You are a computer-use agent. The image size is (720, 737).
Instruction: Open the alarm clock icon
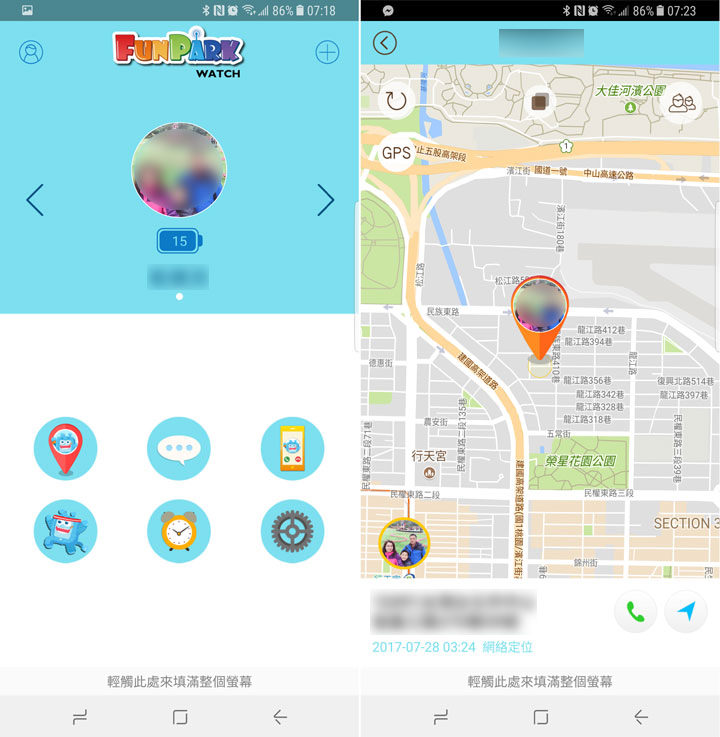coord(179,531)
